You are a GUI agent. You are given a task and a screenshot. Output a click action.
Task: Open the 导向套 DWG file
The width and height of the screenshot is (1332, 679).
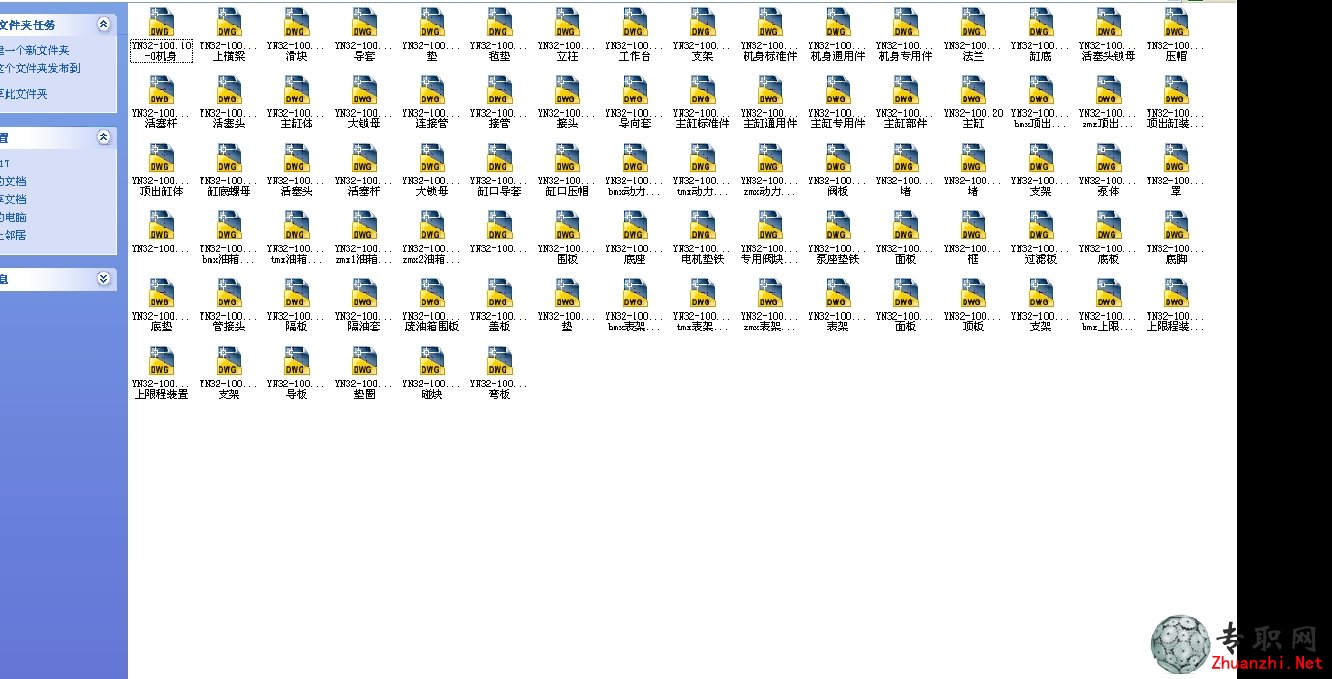[635, 92]
